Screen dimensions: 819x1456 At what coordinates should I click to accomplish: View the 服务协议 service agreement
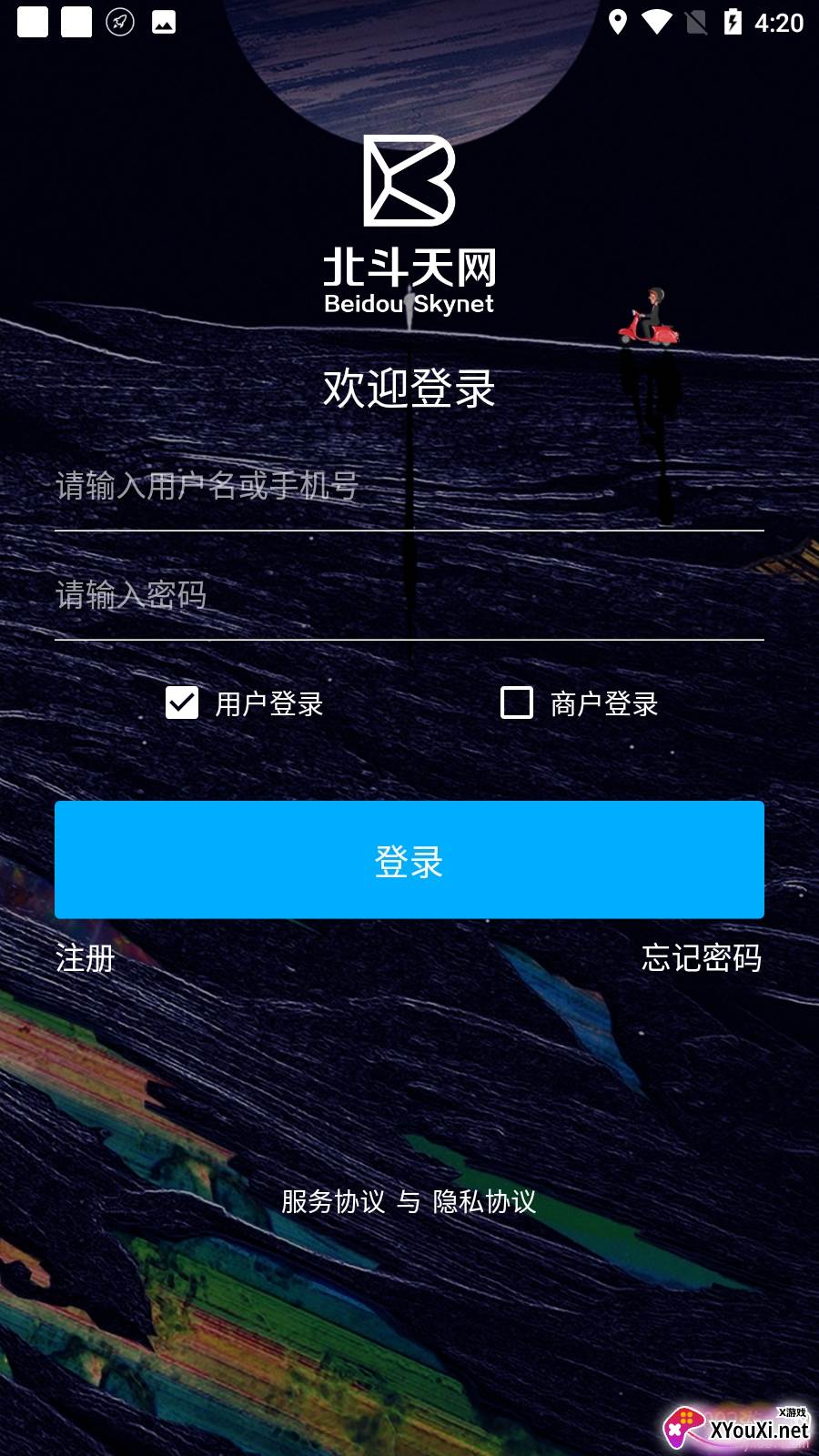point(333,1201)
